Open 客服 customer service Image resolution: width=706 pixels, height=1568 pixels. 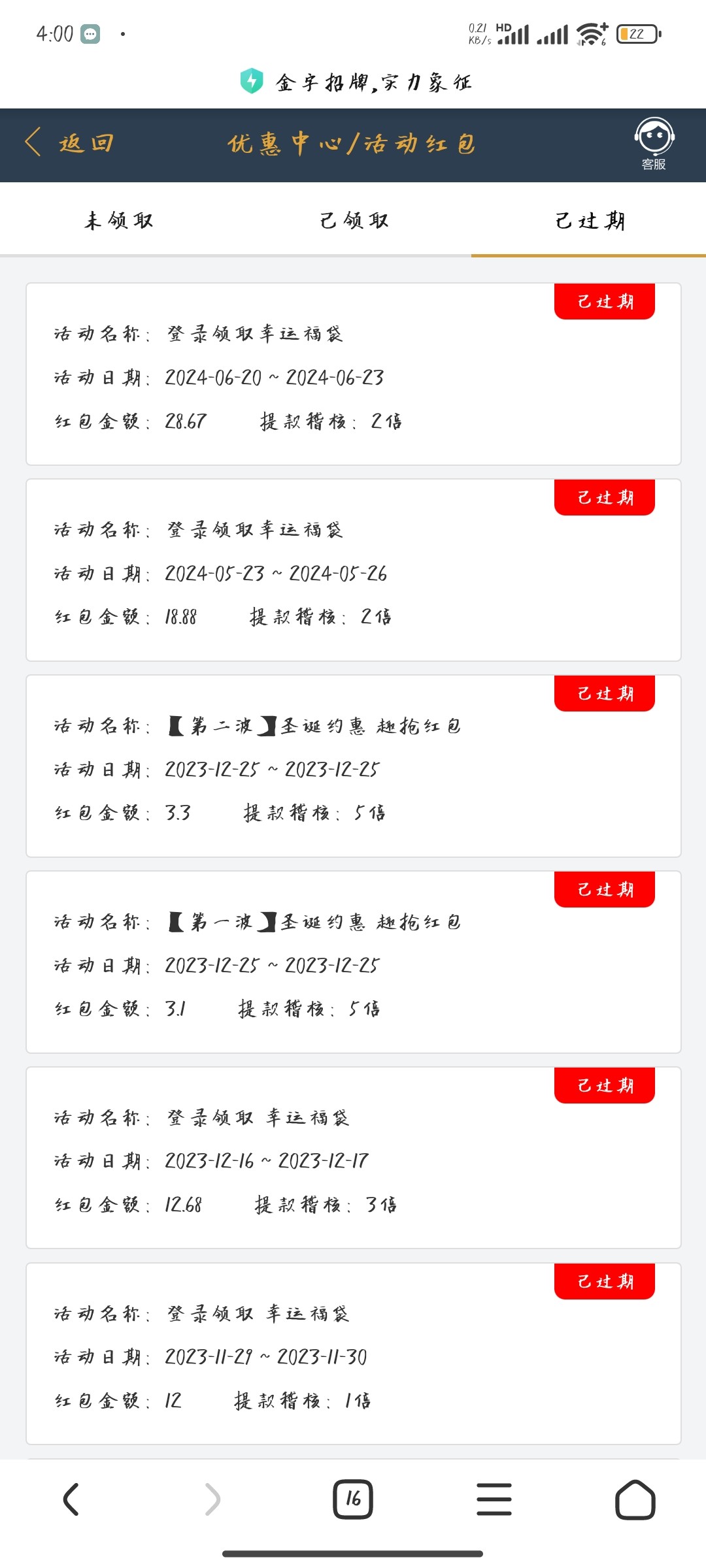point(654,144)
